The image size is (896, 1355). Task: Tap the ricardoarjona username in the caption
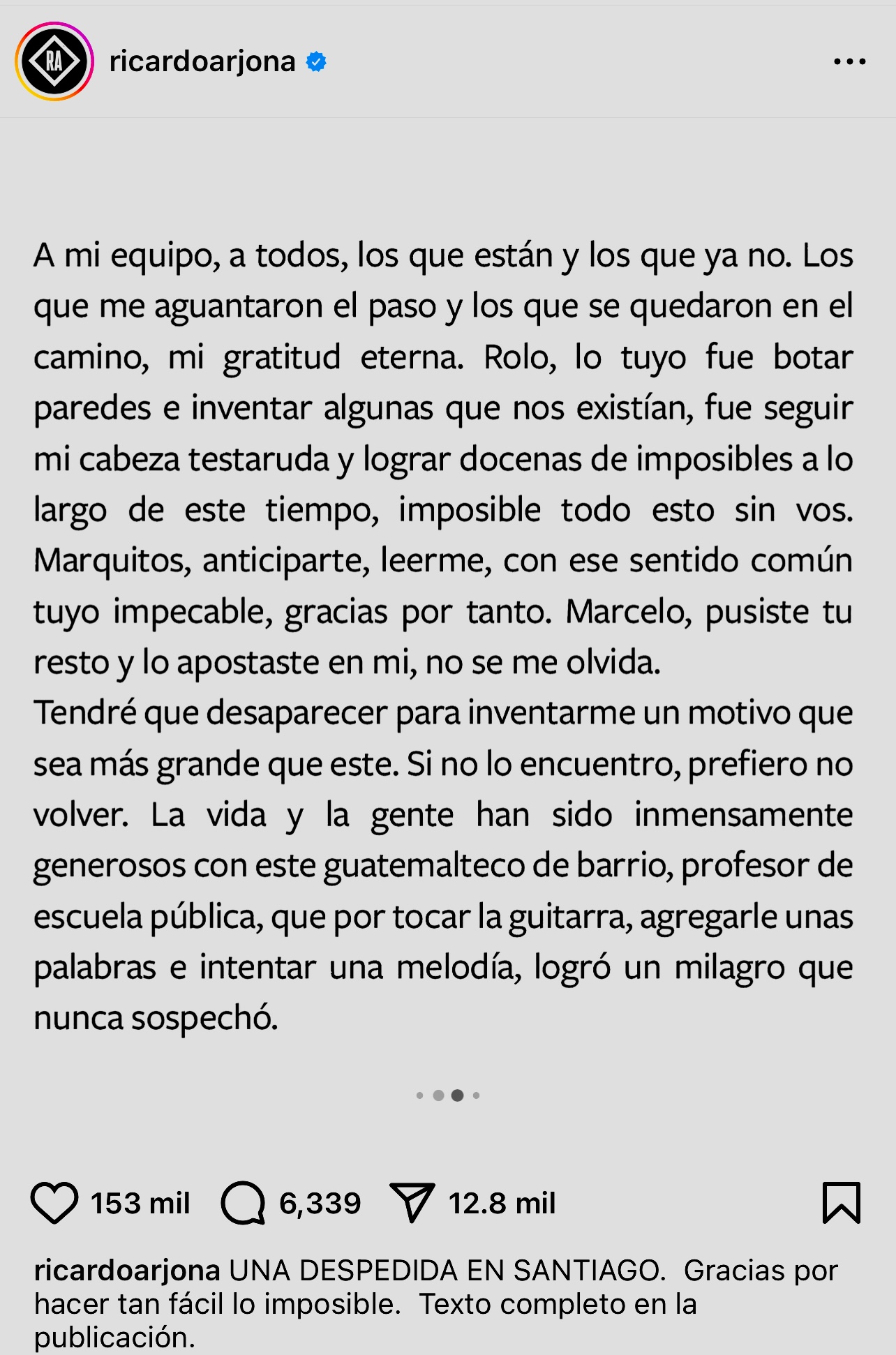tap(127, 1271)
